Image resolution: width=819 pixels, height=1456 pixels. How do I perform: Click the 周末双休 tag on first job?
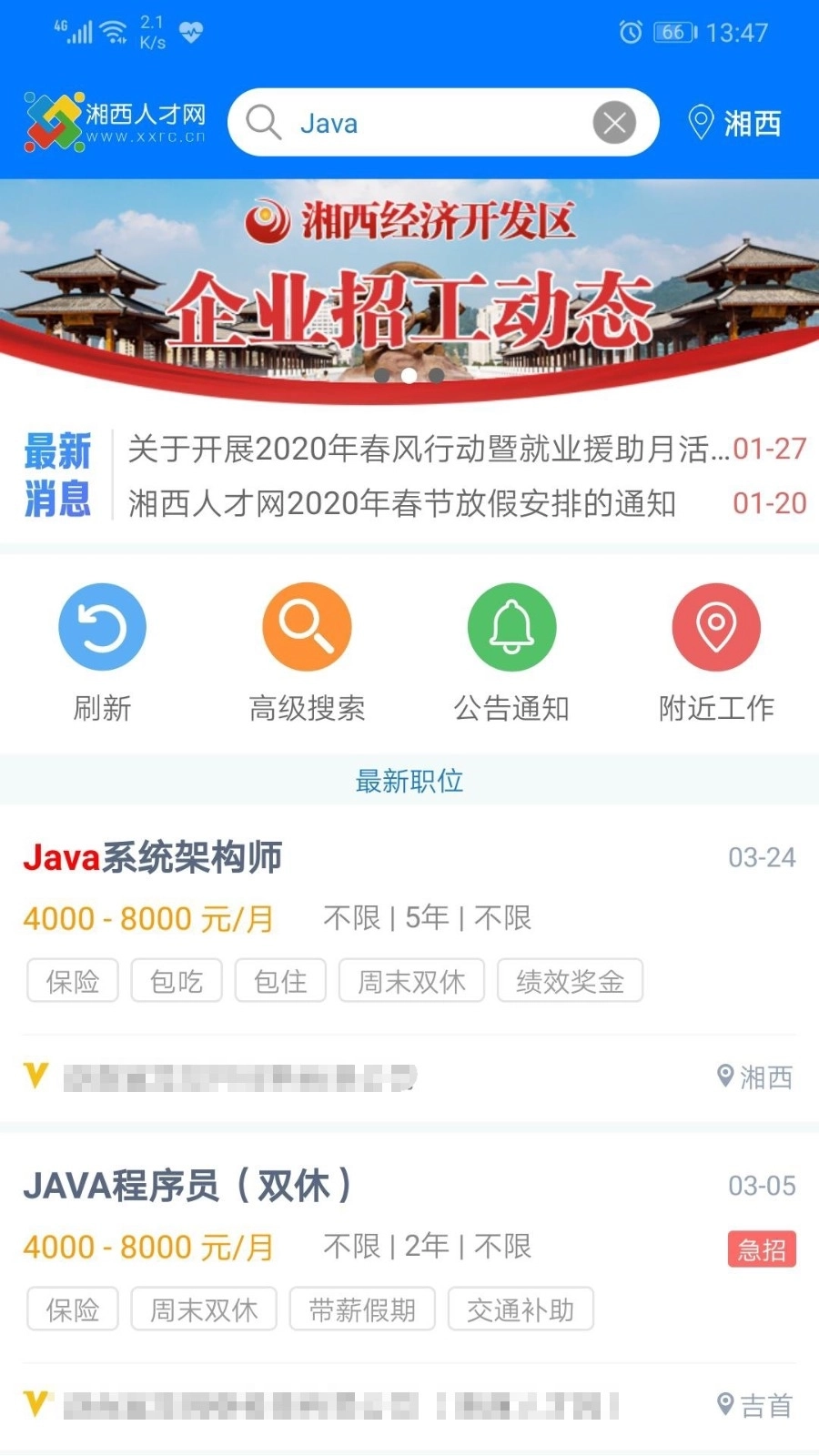[410, 980]
